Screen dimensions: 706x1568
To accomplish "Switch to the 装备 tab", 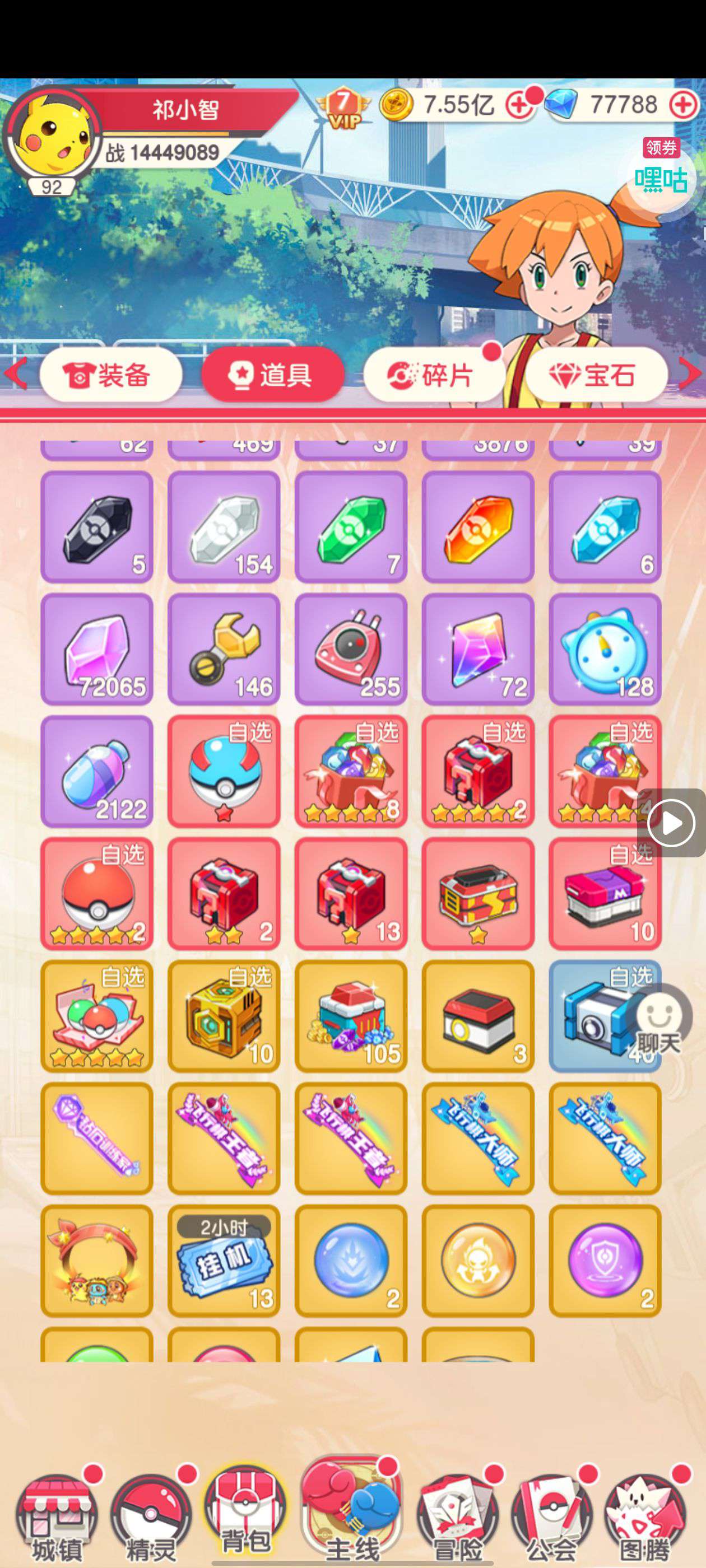I will [x=111, y=375].
